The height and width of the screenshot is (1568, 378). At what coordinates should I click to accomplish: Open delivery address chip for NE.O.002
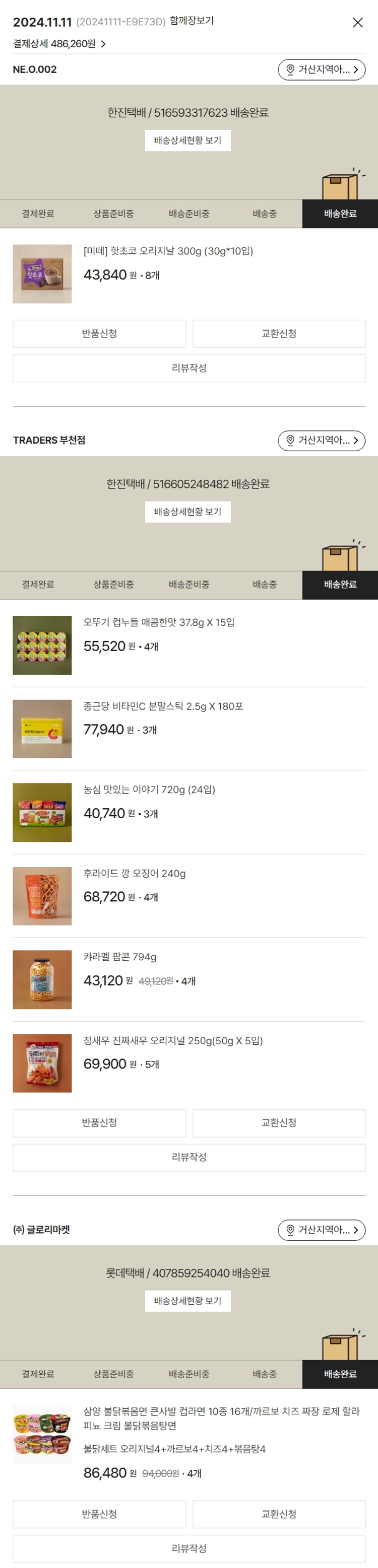322,69
